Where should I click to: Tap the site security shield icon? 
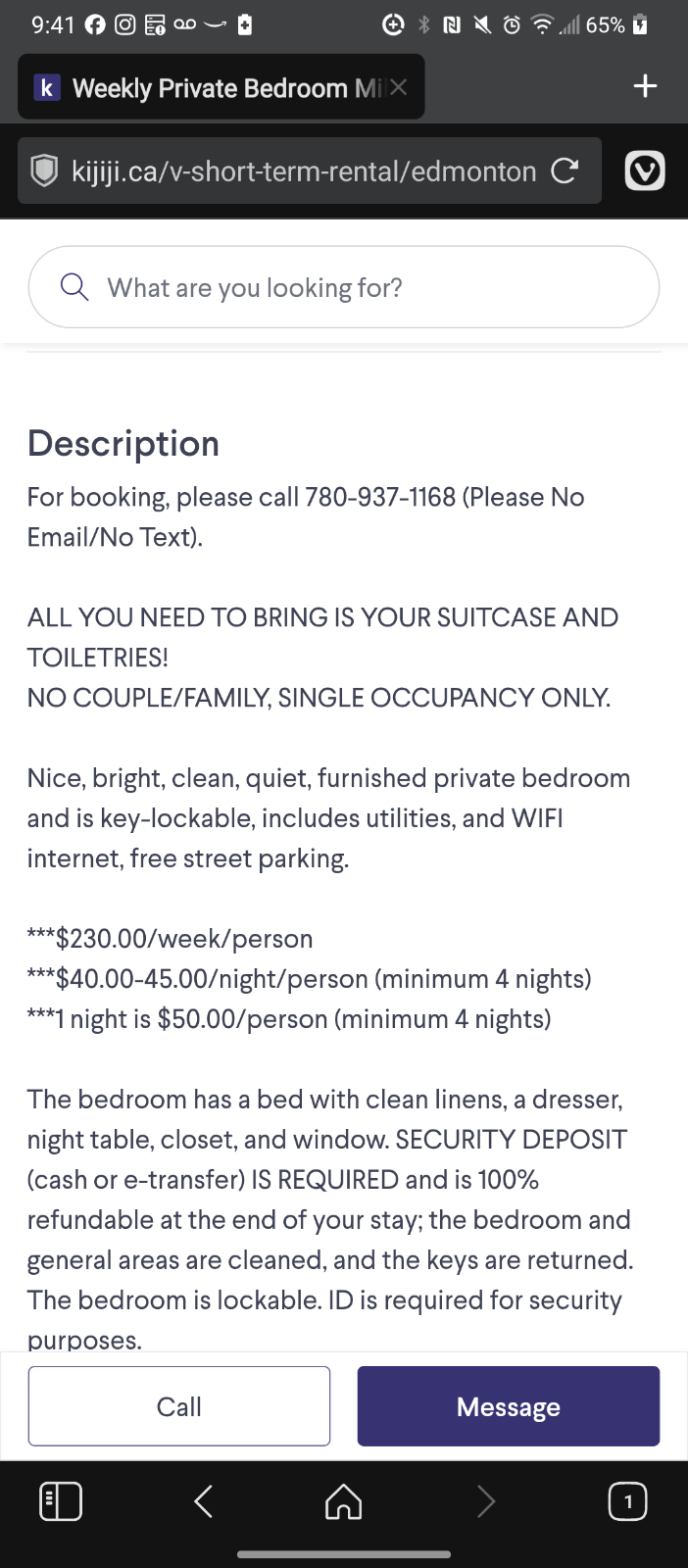pos(45,171)
